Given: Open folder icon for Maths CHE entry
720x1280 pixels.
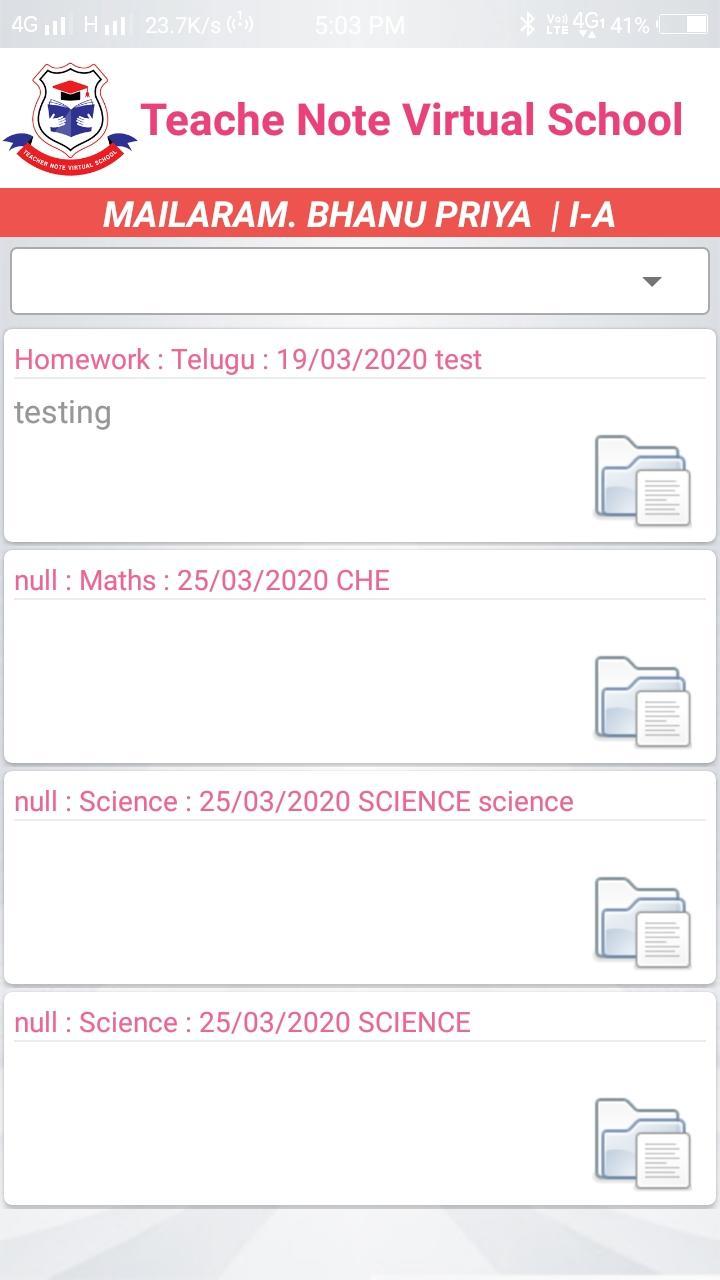Looking at the screenshot, I should coord(642,701).
